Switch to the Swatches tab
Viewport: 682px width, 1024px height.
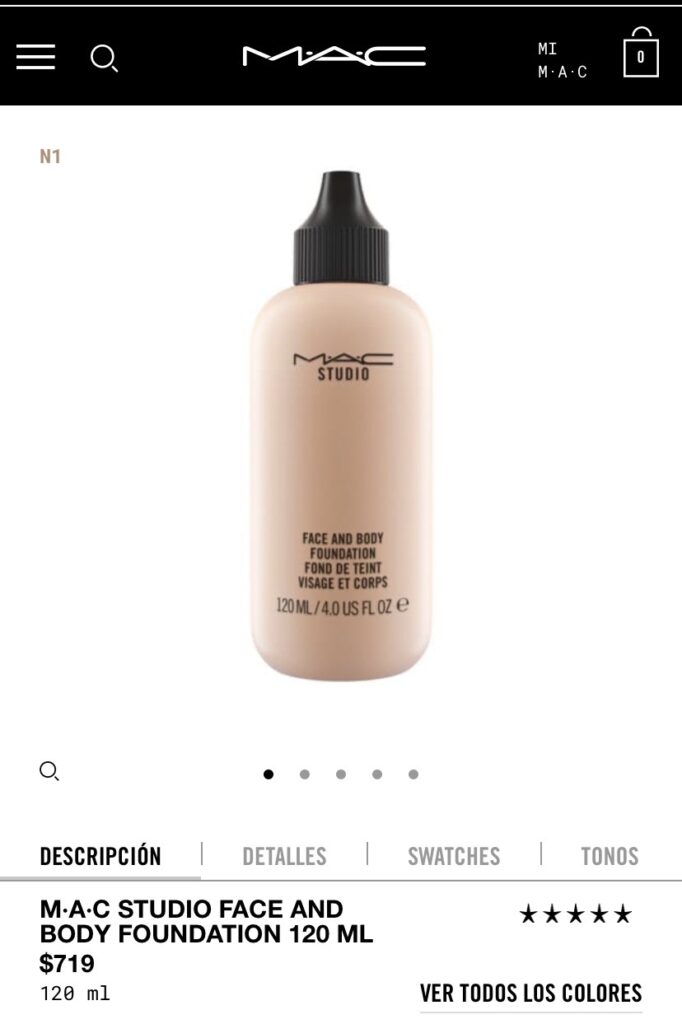pyautogui.click(x=453, y=856)
